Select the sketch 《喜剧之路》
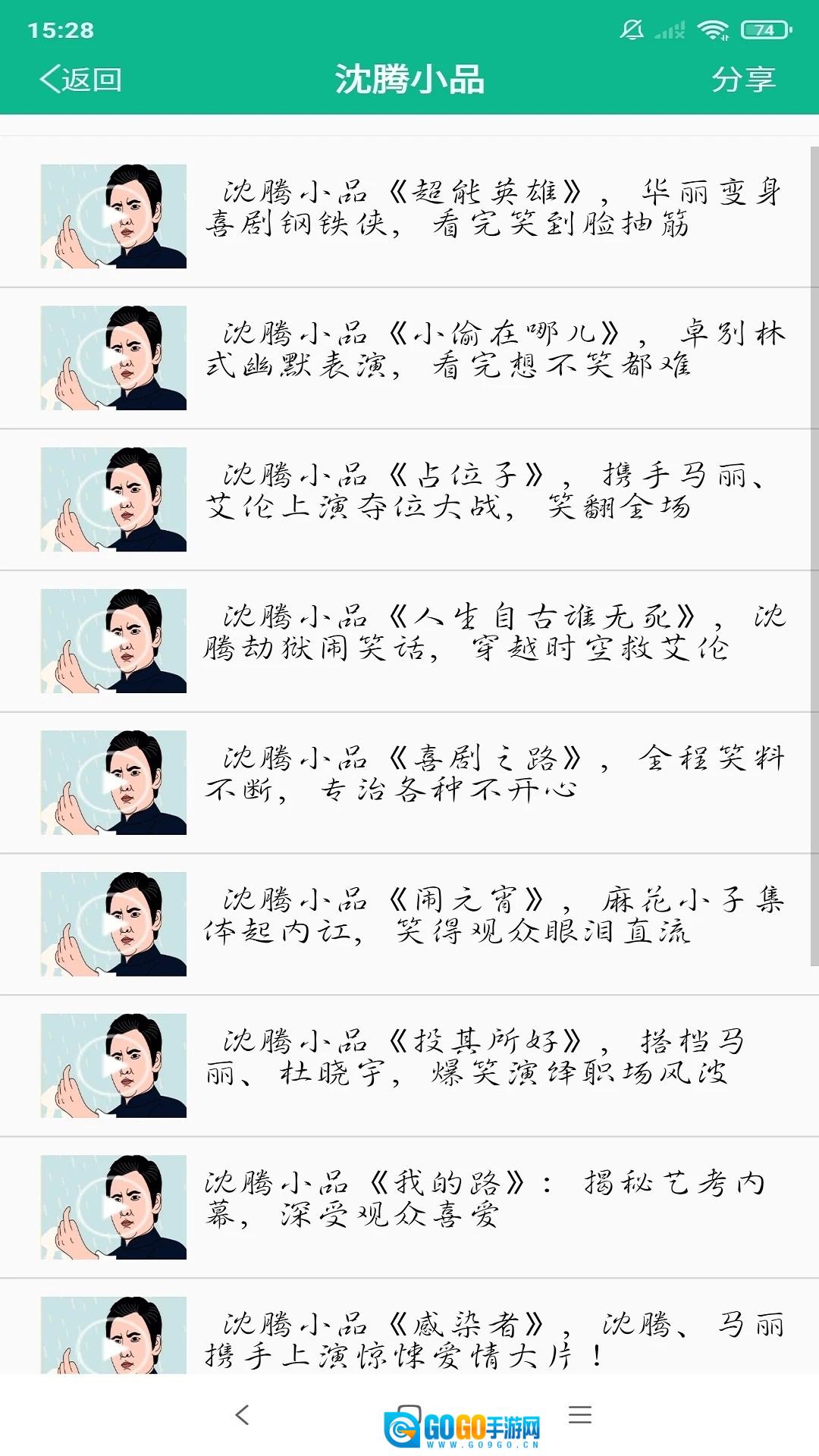Viewport: 819px width, 1456px height. coord(409,783)
